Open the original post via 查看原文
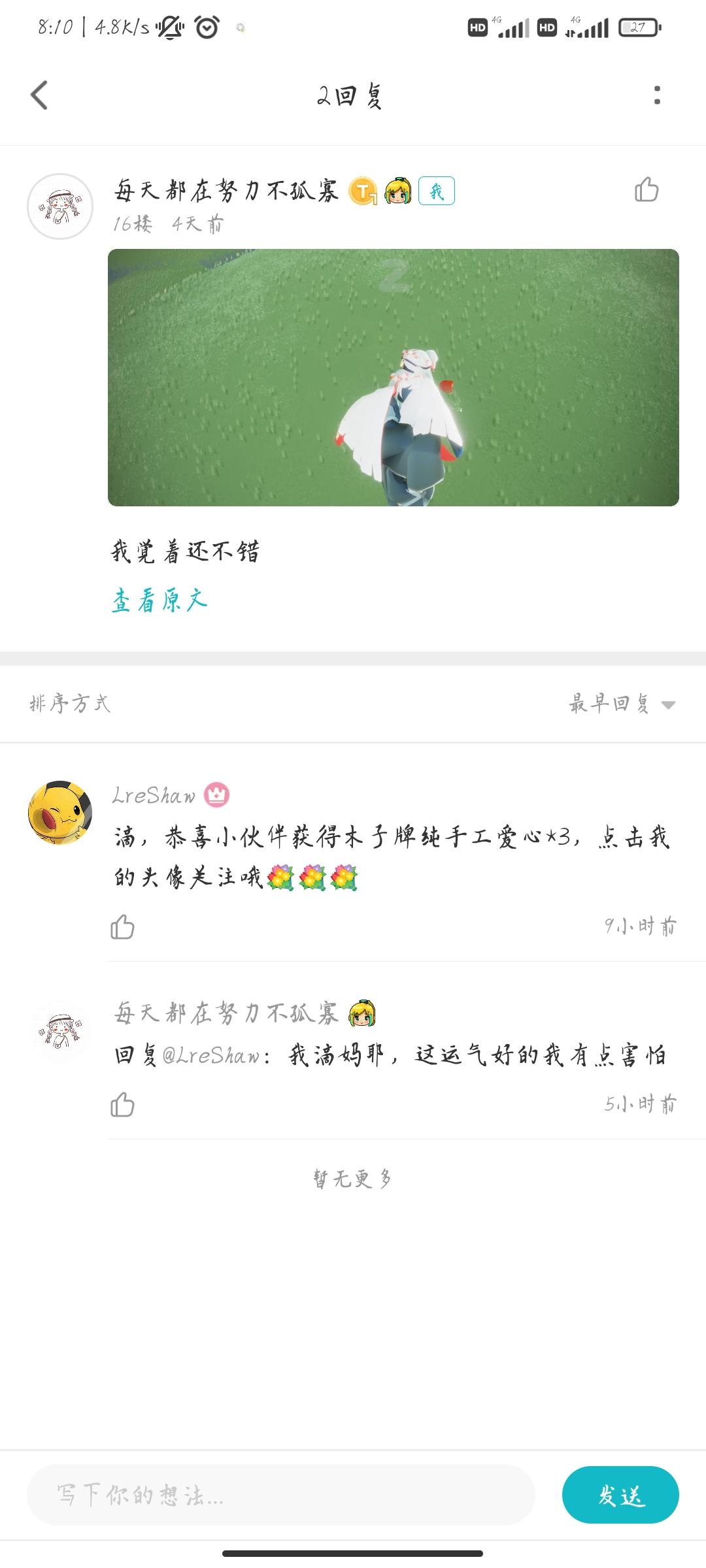The height and width of the screenshot is (1568, 706). [x=159, y=601]
